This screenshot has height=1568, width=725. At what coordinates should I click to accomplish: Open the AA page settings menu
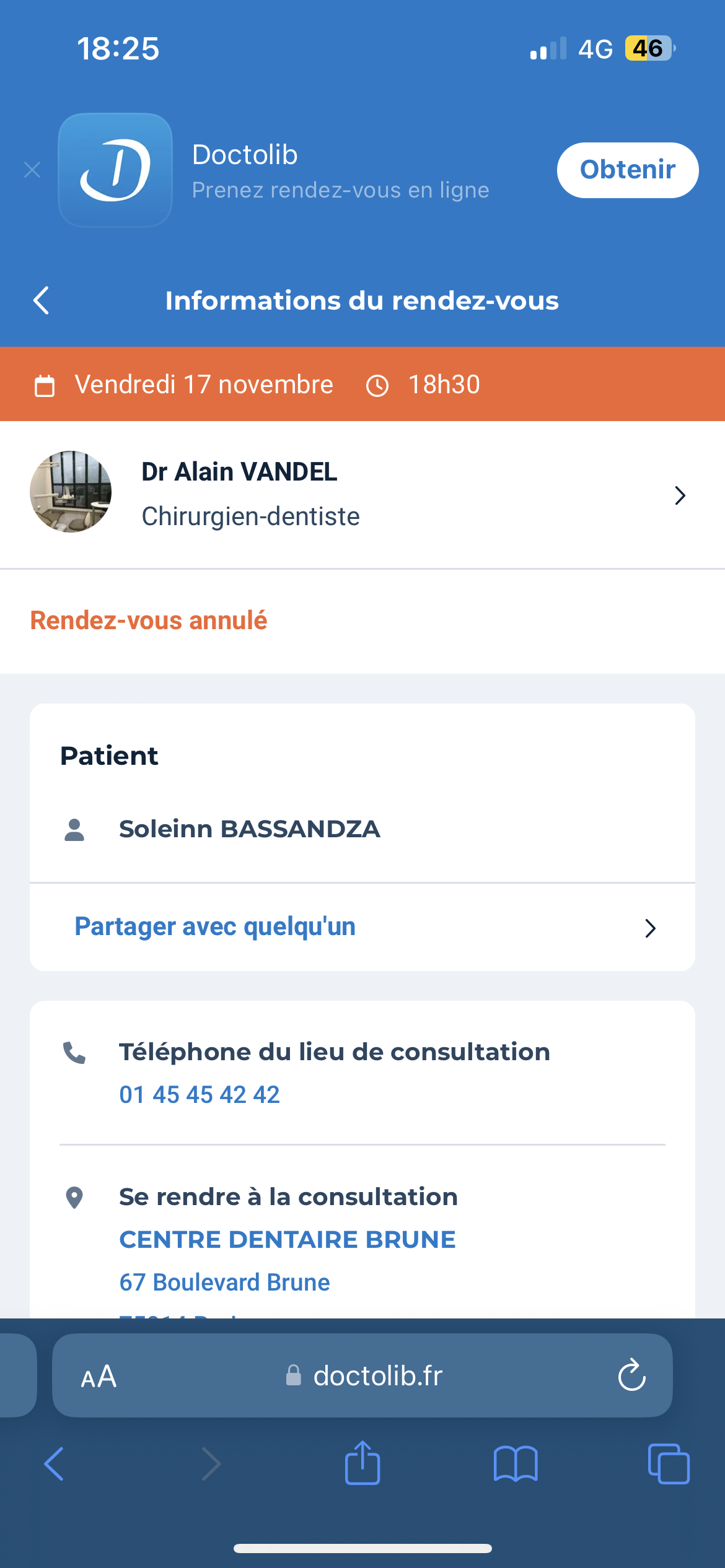tap(99, 1376)
